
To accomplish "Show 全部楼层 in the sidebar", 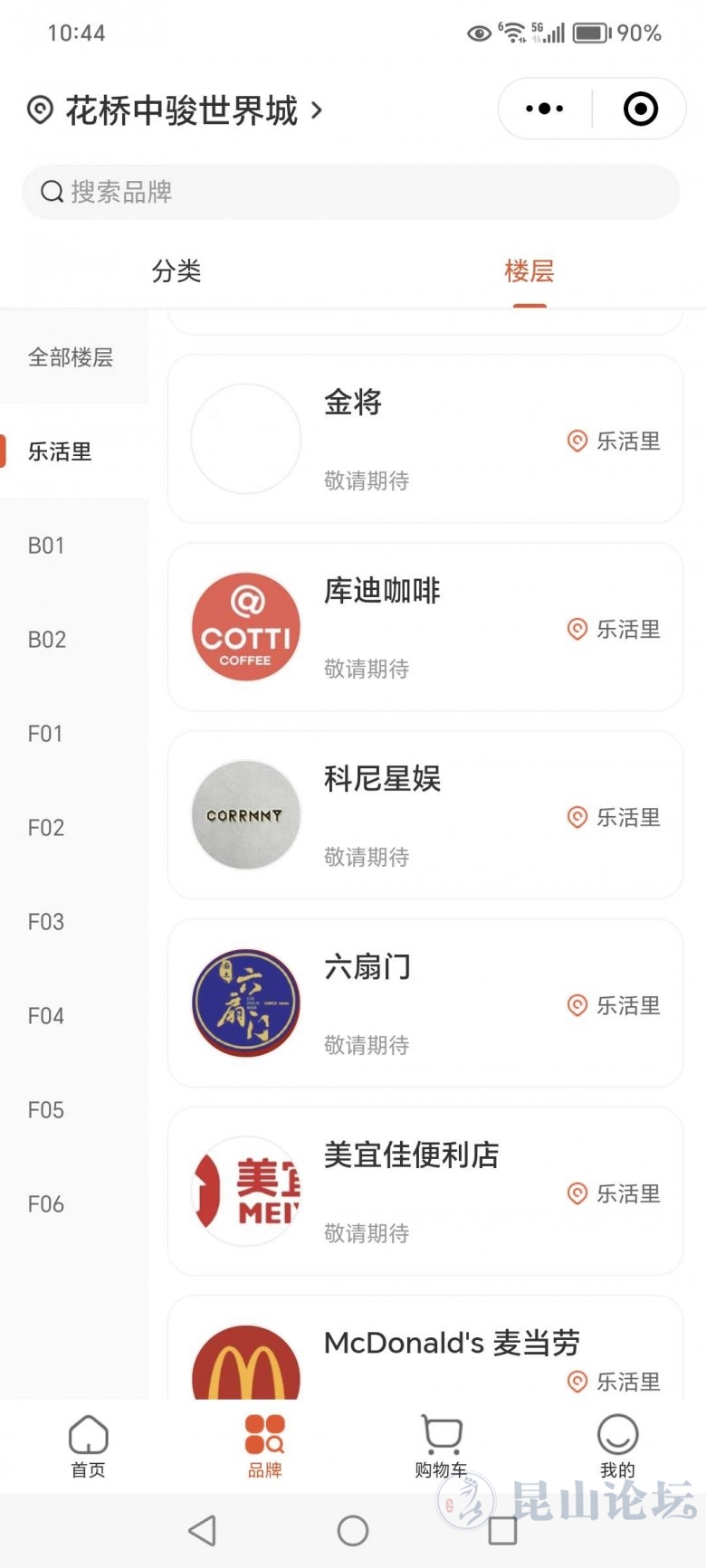I will (71, 357).
